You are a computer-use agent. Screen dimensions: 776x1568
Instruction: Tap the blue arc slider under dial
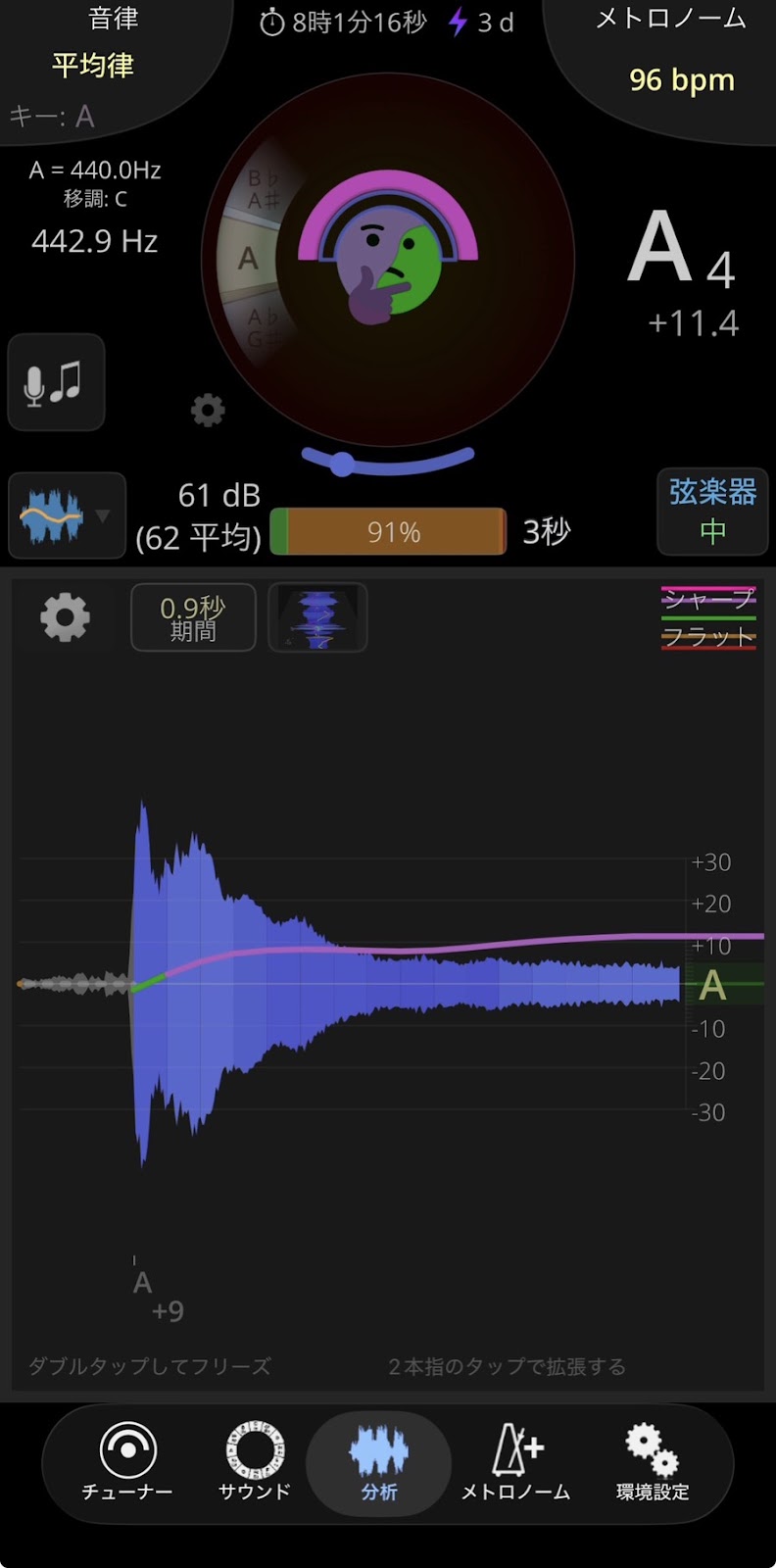pos(388,462)
